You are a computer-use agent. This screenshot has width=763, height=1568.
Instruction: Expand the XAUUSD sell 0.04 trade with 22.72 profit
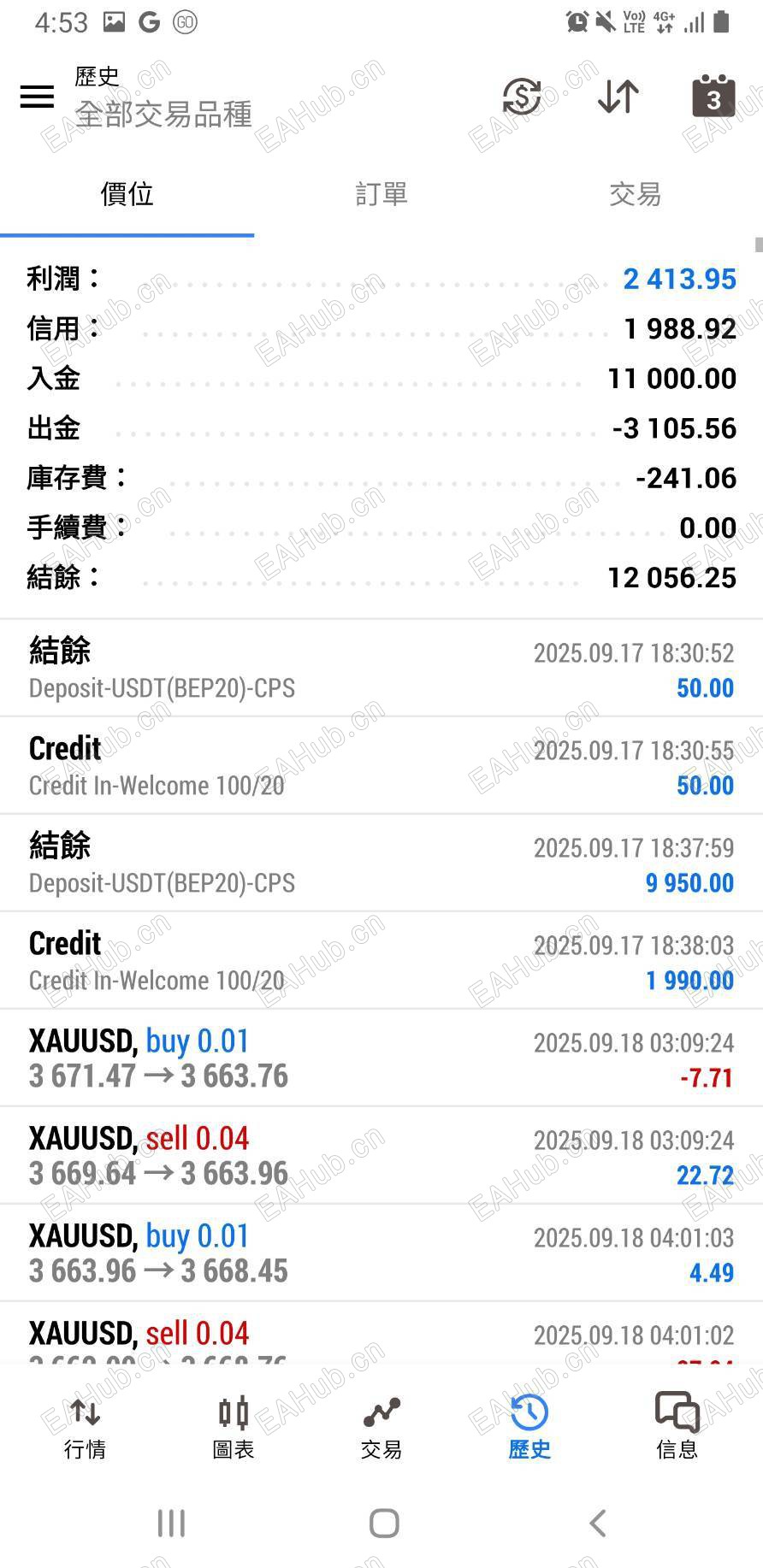[x=381, y=1156]
